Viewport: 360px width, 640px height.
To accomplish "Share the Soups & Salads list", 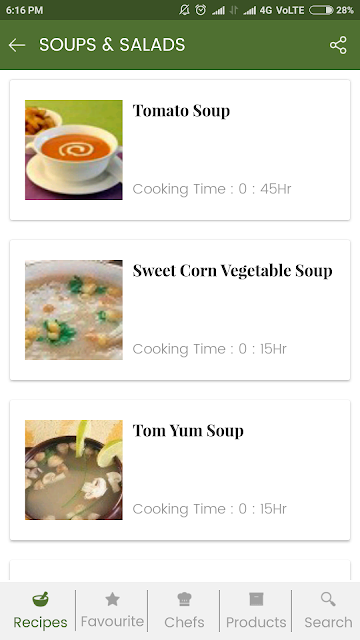I will (x=338, y=45).
